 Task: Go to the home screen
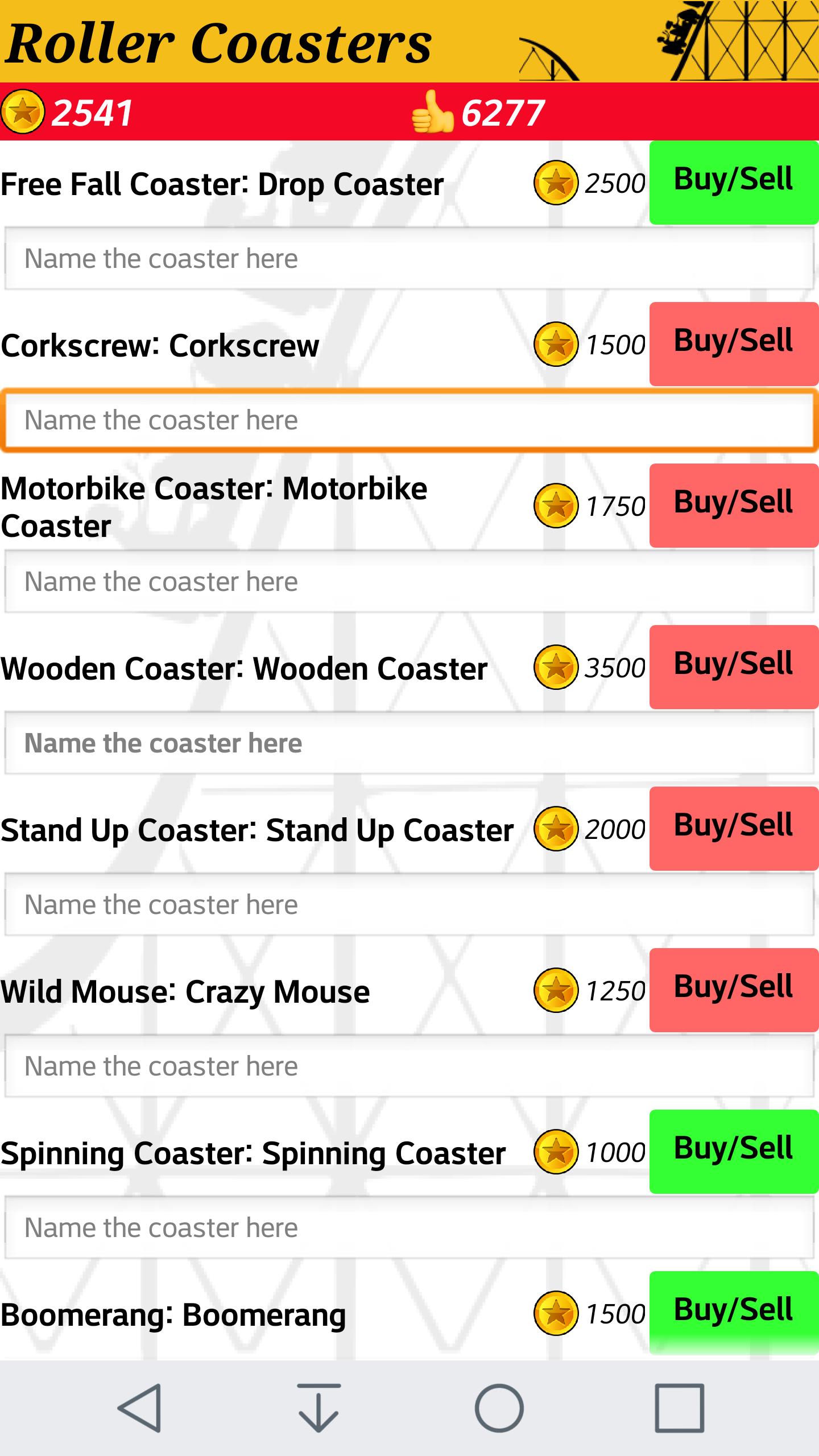click(499, 1408)
